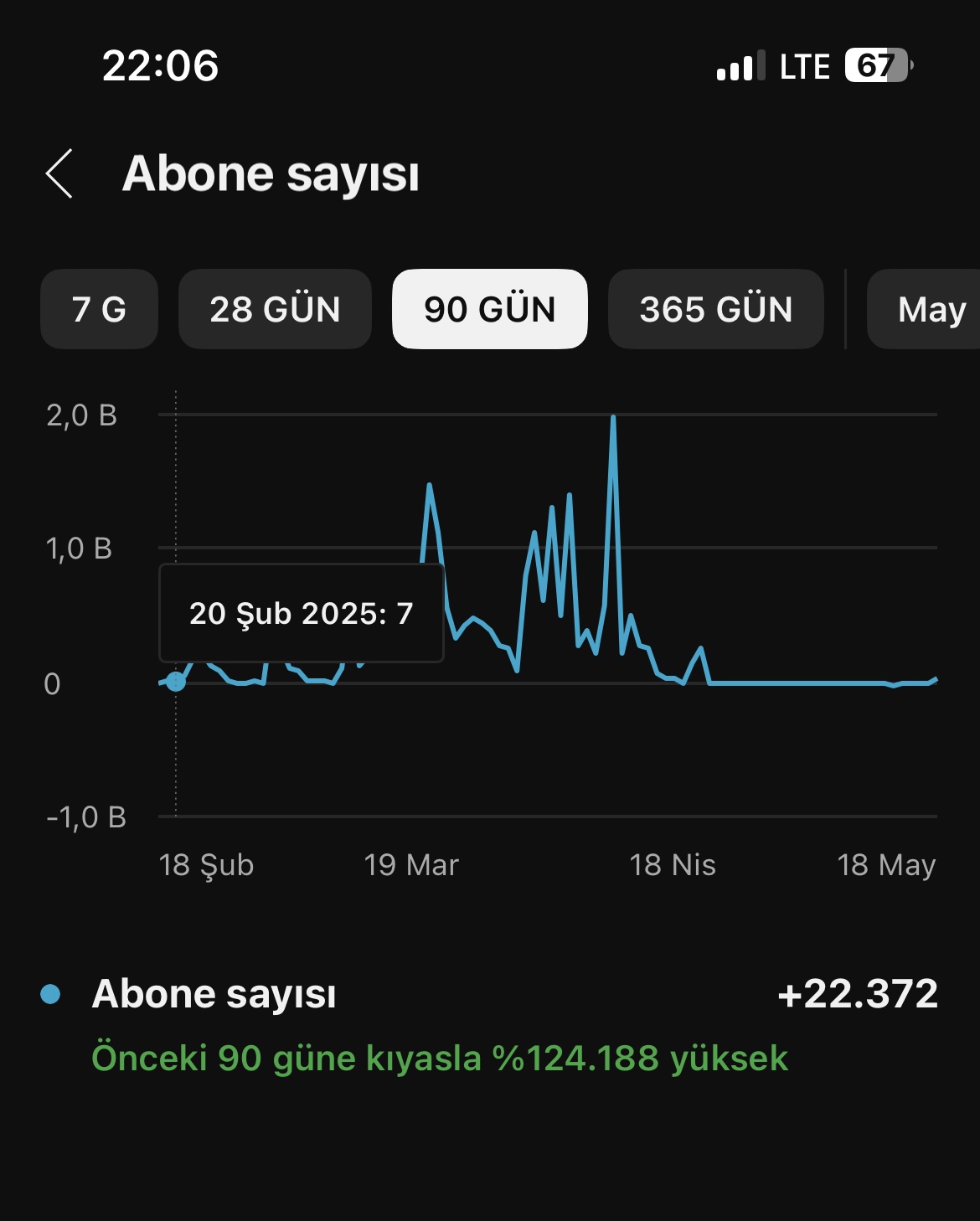Select the 7 G time range
The width and height of the screenshot is (980, 1221).
[99, 309]
